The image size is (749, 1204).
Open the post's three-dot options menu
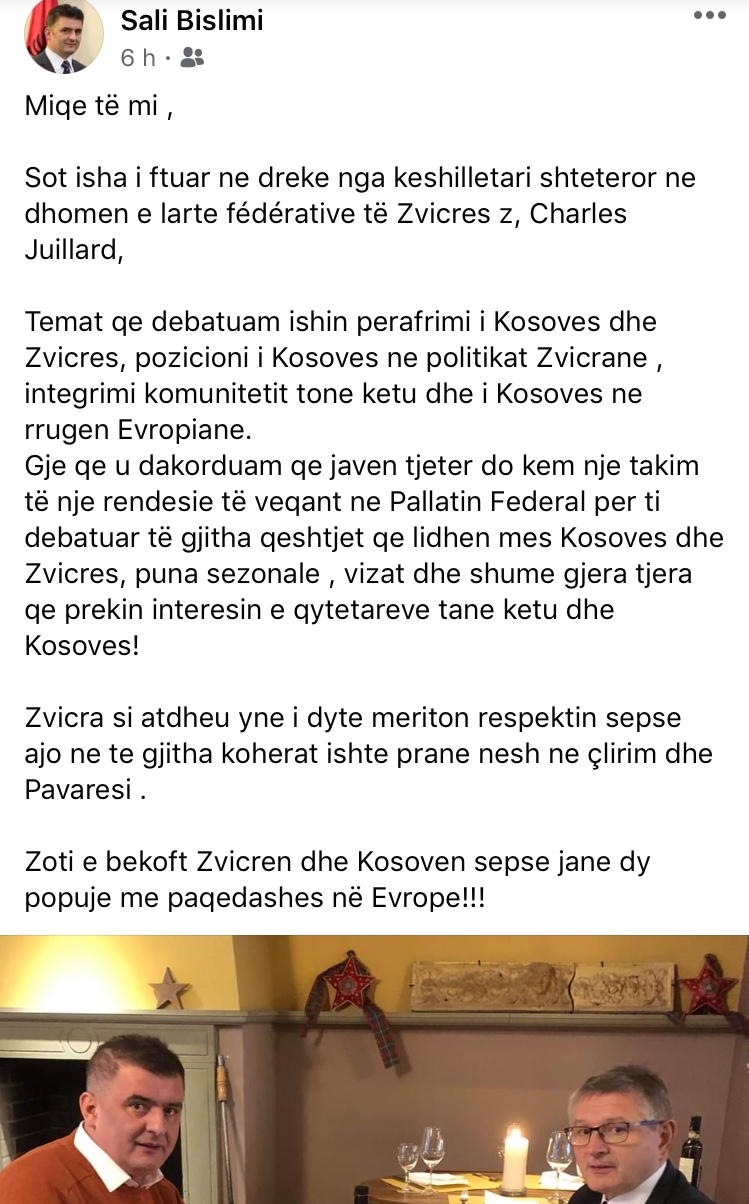coord(709,16)
